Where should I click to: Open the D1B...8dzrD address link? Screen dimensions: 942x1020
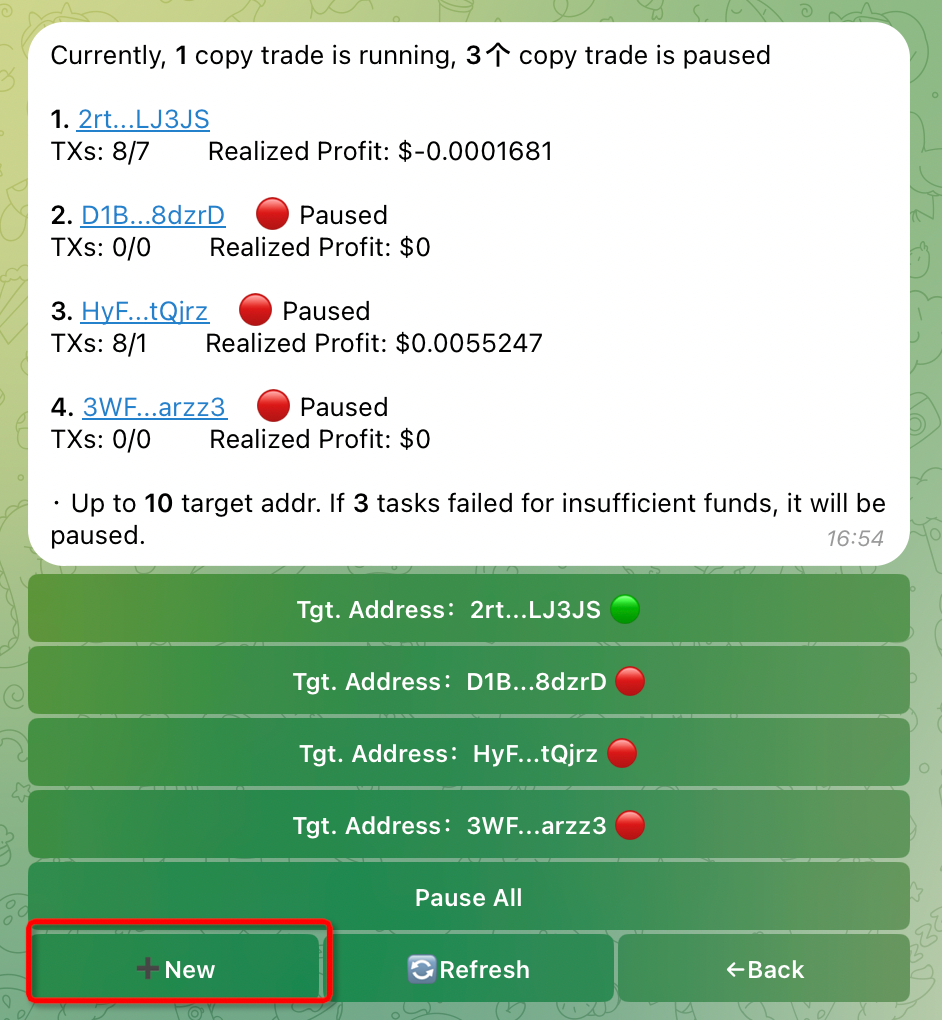tap(153, 215)
